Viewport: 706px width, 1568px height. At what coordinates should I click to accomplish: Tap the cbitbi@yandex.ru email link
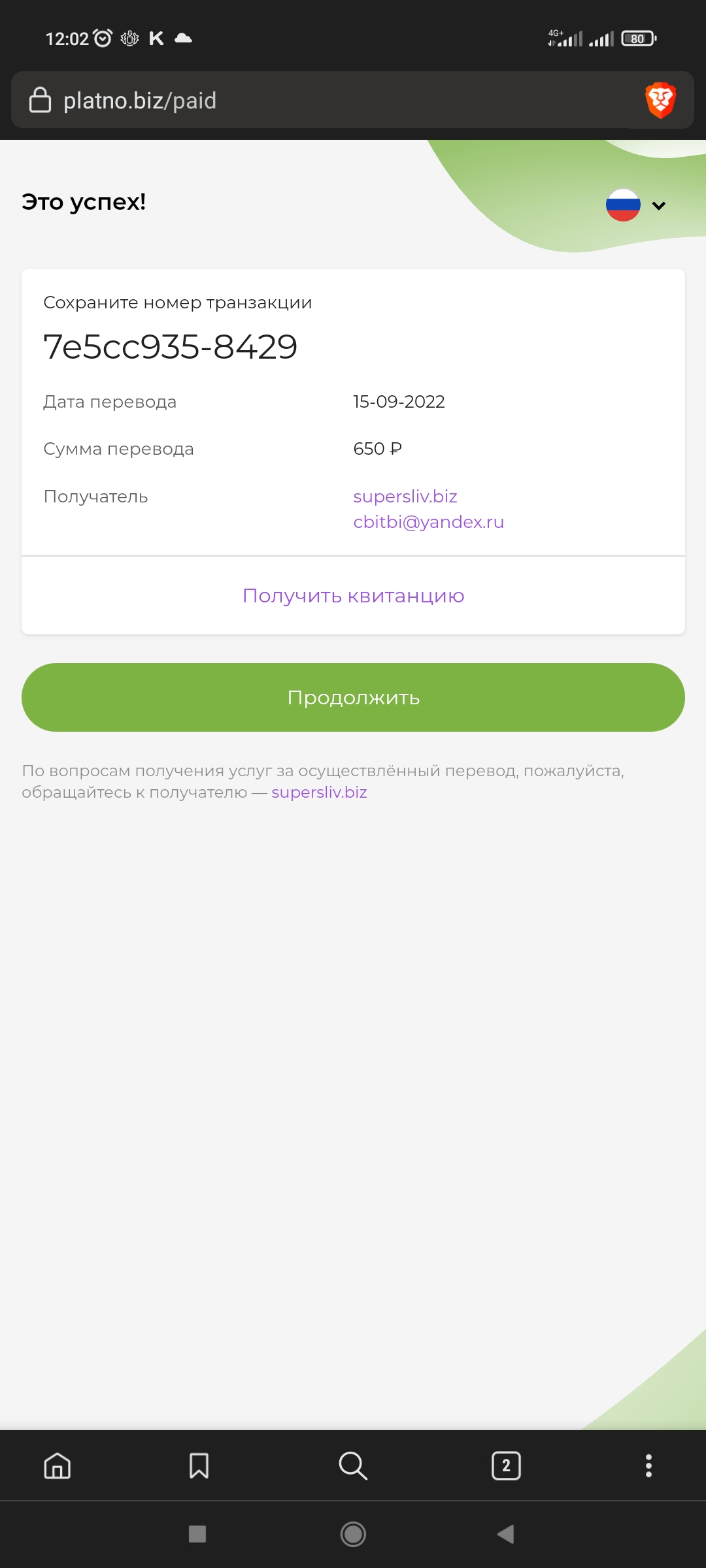(428, 522)
